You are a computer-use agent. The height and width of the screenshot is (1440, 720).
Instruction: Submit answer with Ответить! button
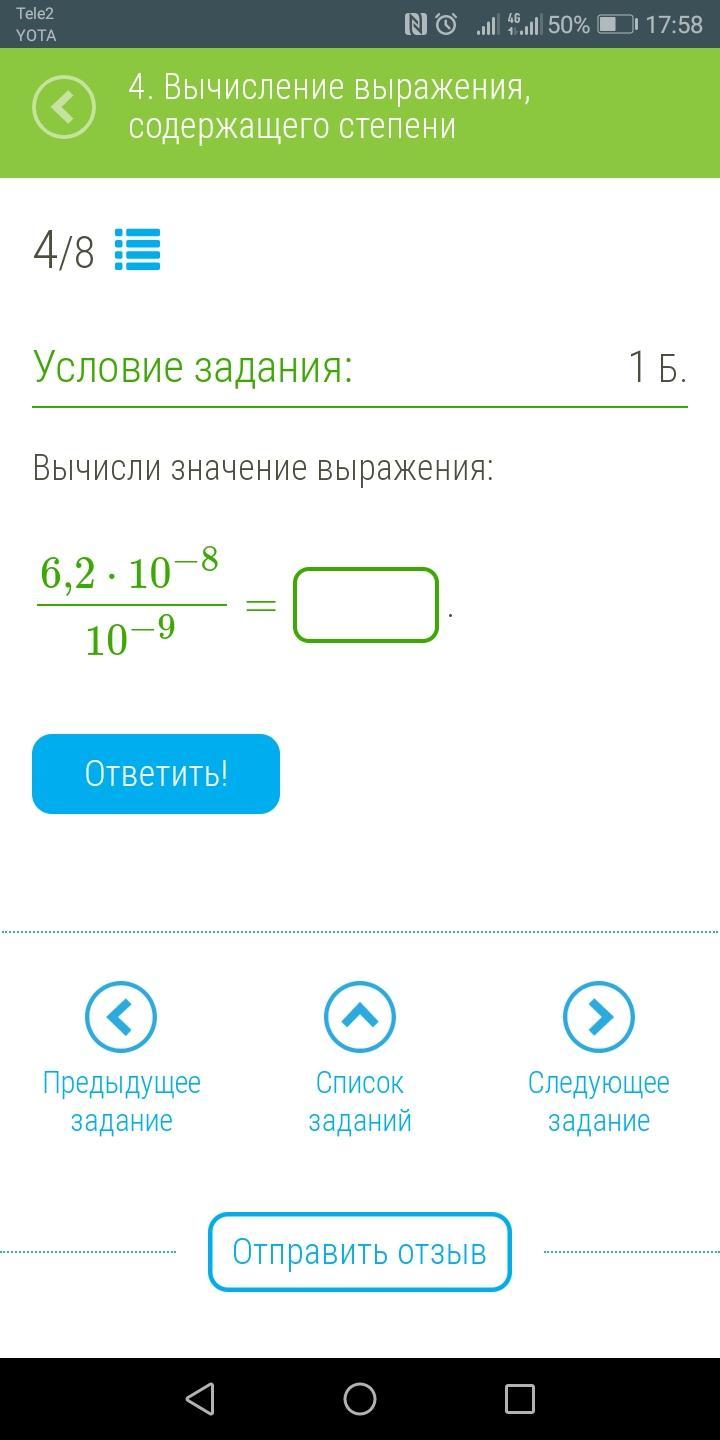point(156,774)
